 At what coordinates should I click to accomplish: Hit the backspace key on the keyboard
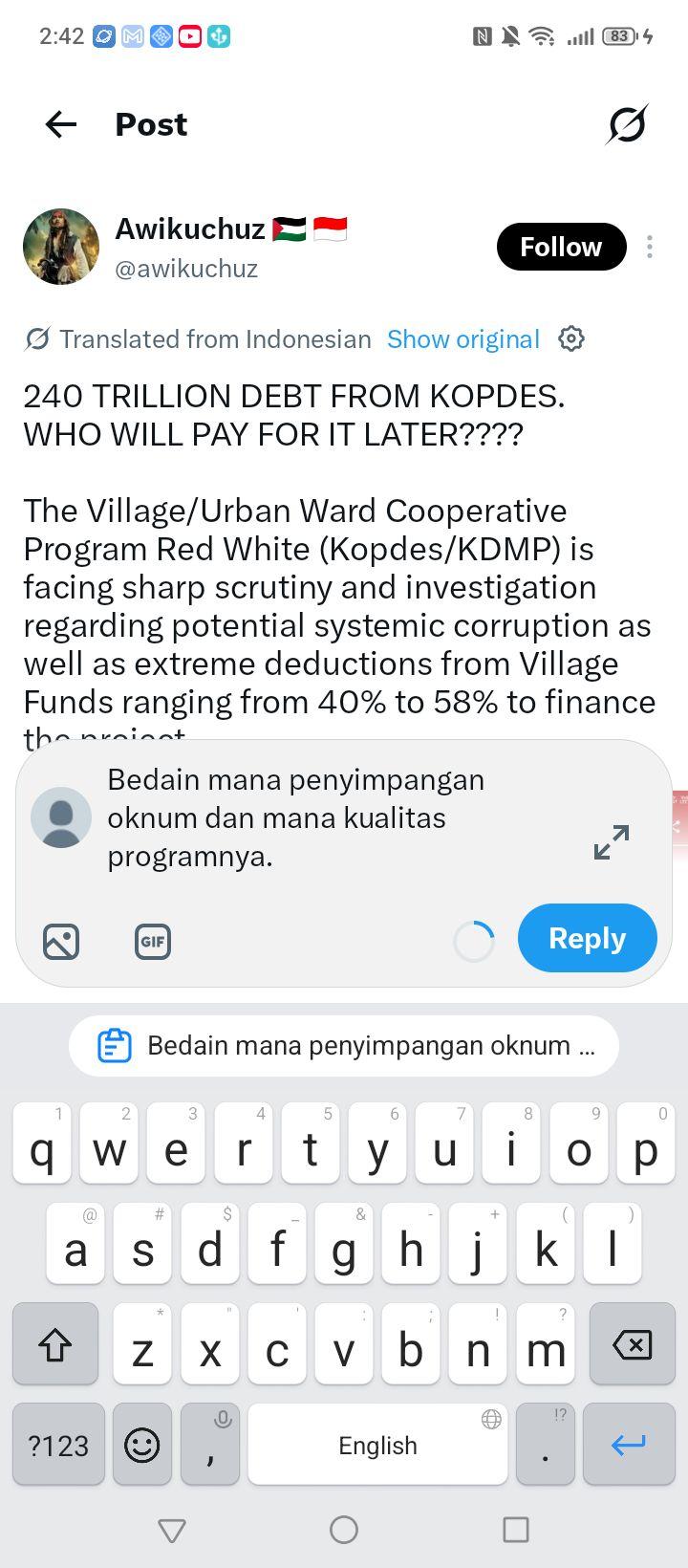pos(632,1343)
